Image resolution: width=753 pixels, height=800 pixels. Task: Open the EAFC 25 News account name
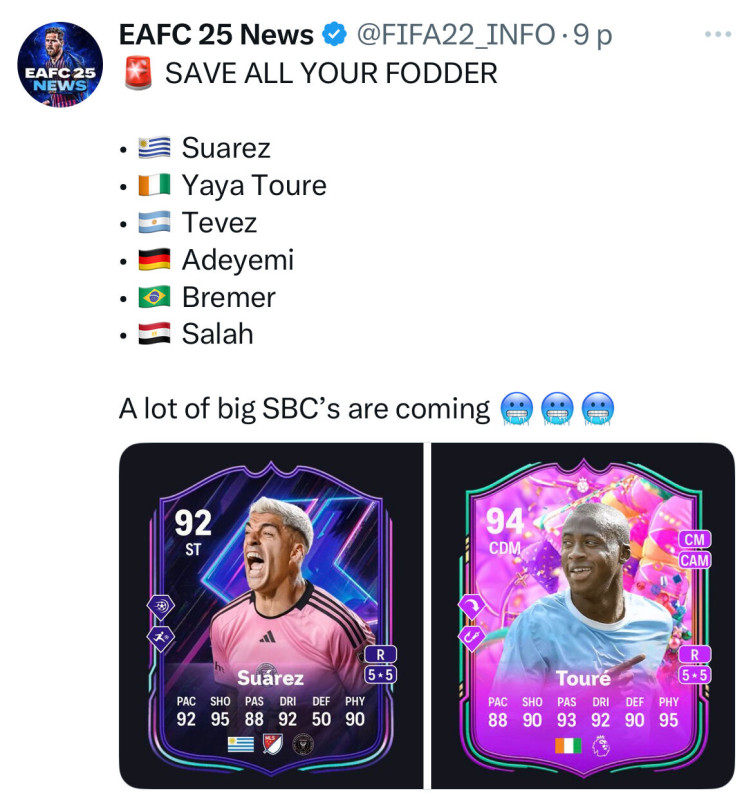click(x=216, y=35)
